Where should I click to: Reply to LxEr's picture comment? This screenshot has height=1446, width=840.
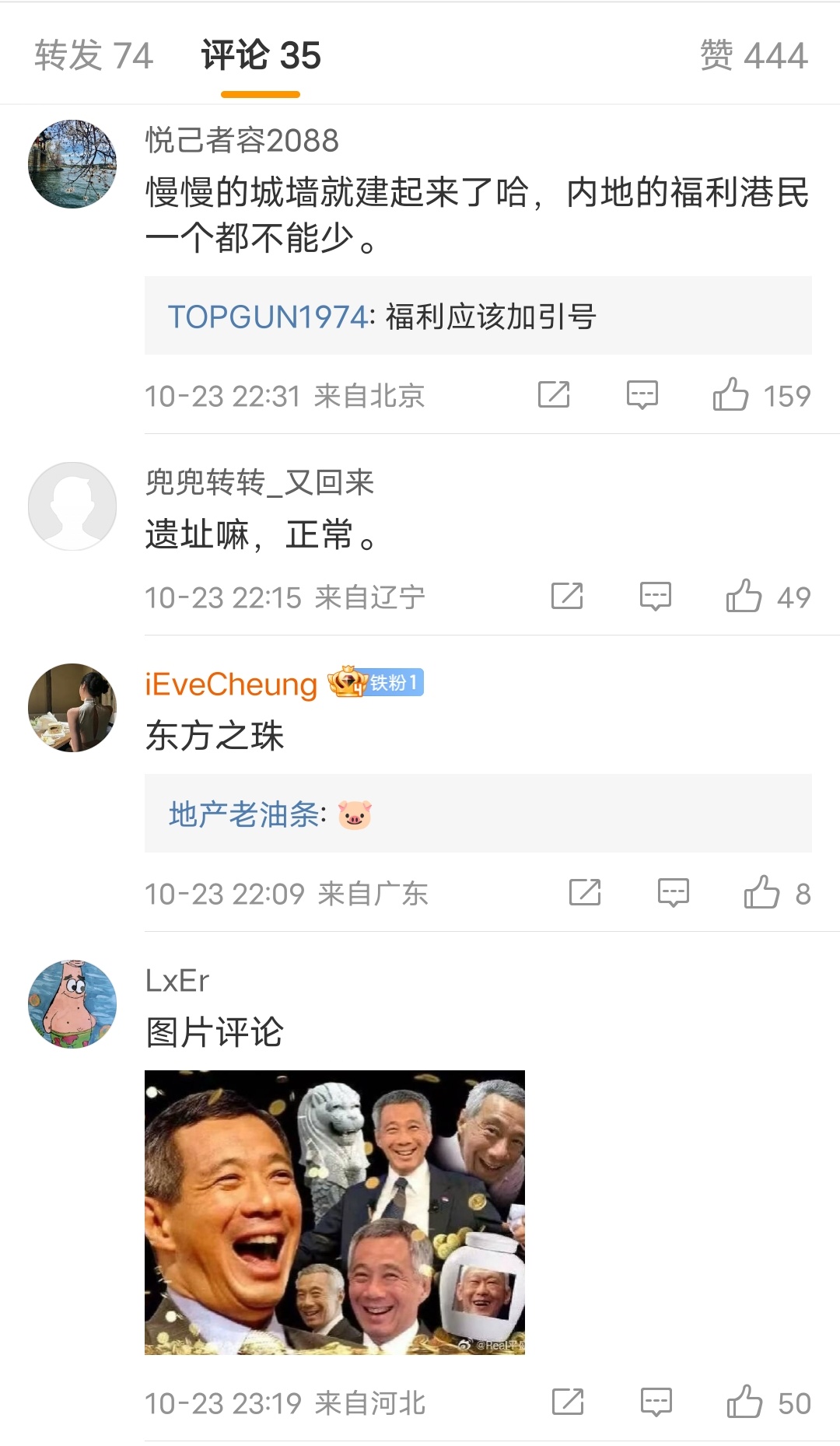[656, 1402]
